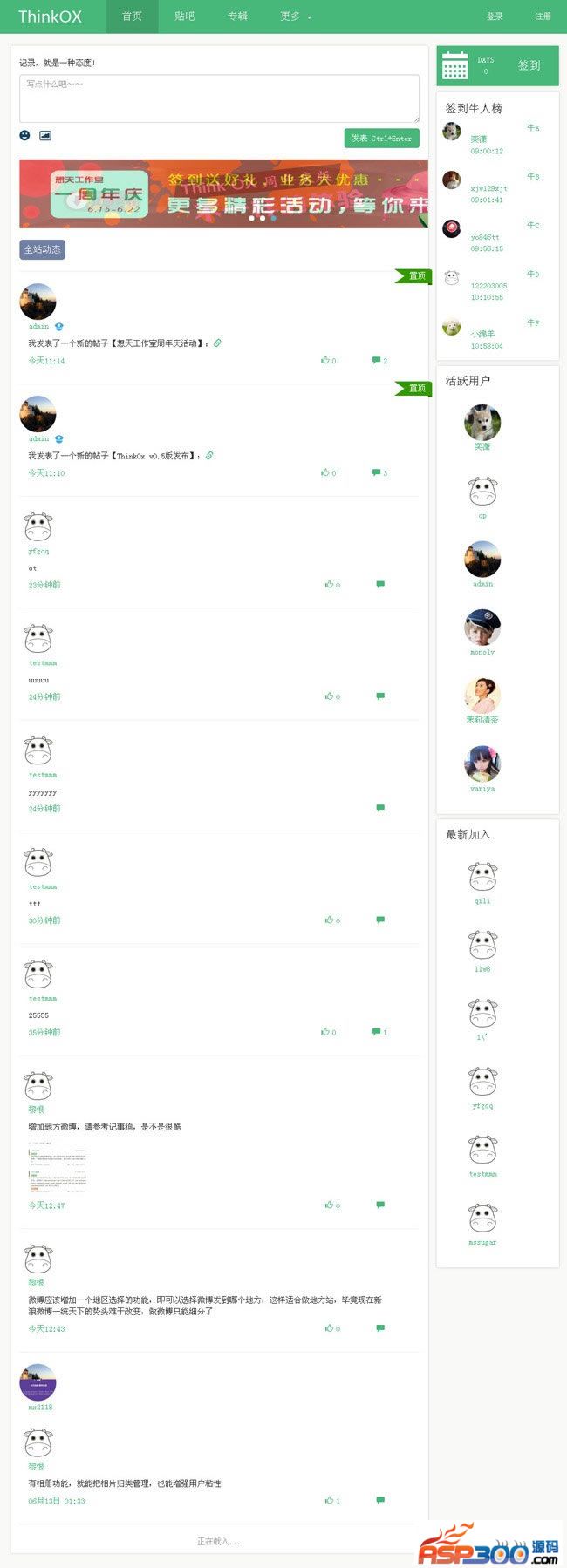Select the 全站动态 button
The width and height of the screenshot is (567, 1568).
click(x=42, y=249)
